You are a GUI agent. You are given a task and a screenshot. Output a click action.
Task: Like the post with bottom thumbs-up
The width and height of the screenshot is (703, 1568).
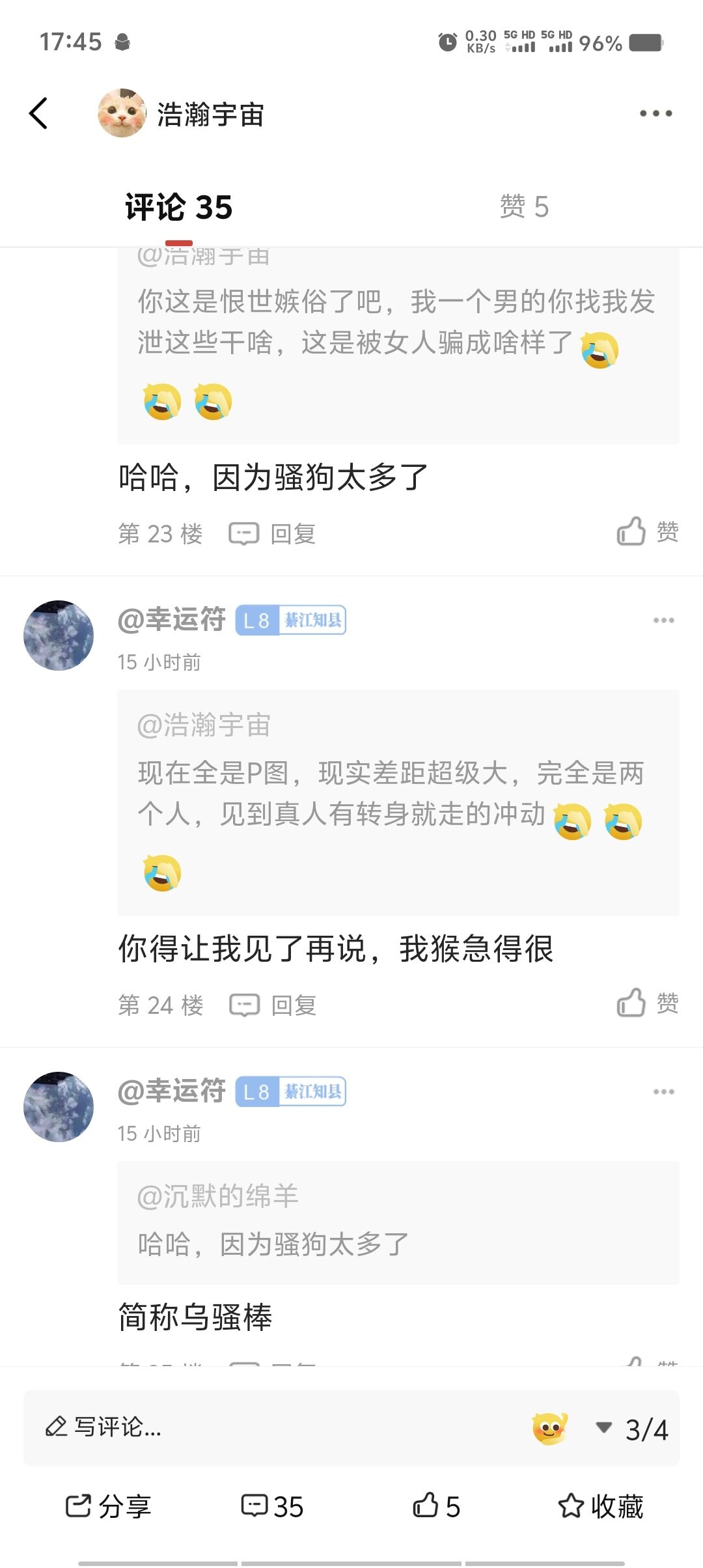pos(436,1506)
